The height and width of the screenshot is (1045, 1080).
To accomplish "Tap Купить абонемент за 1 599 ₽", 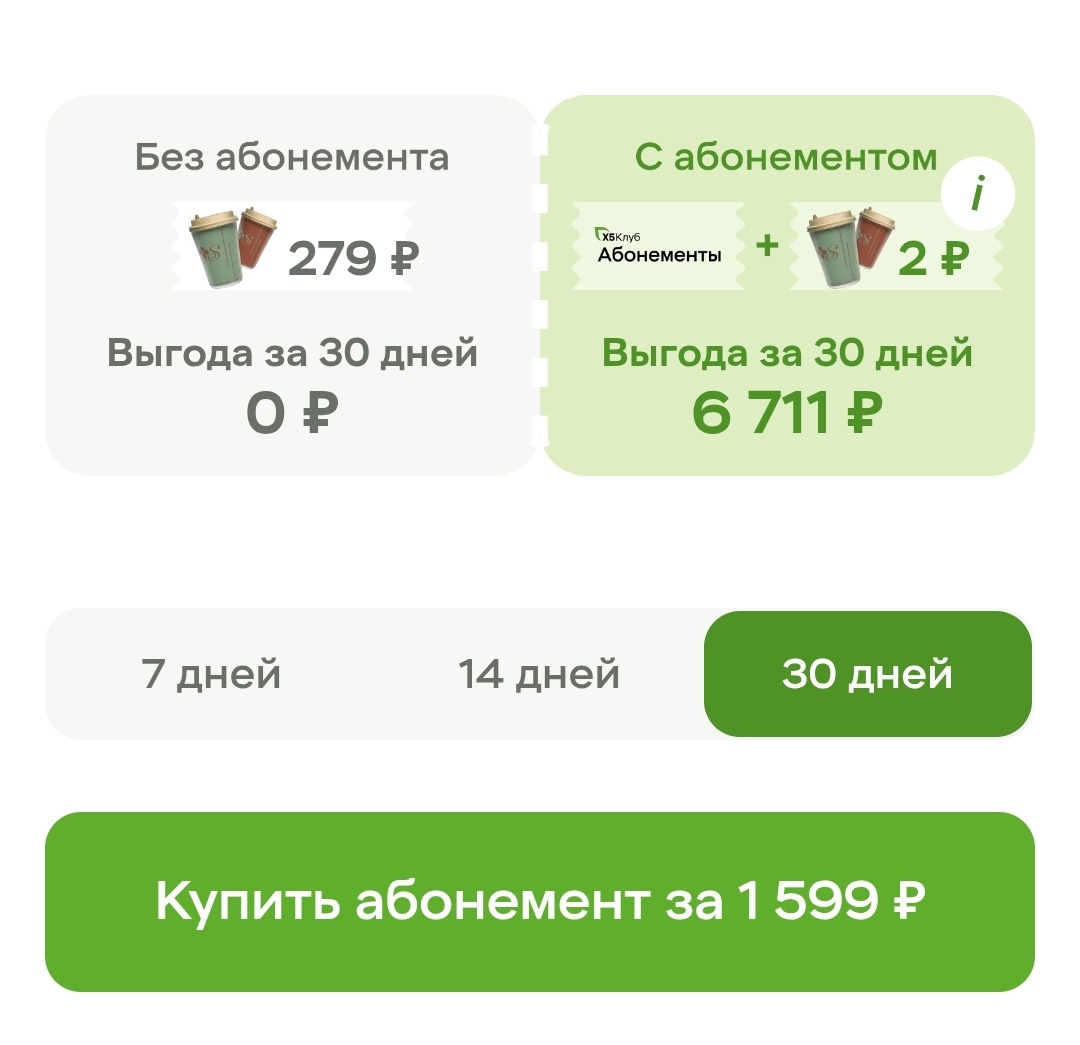I will click(x=540, y=901).
